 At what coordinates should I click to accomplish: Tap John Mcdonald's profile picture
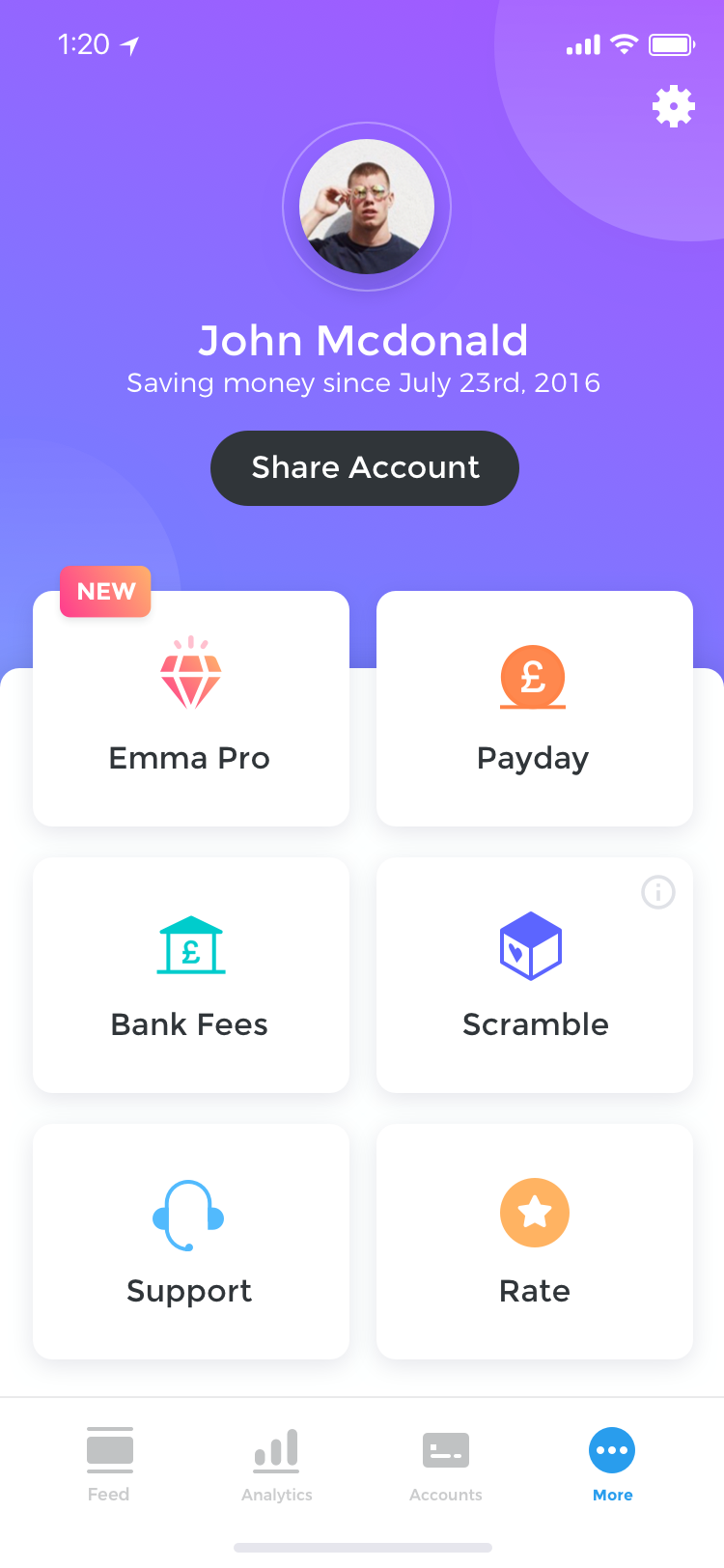pyautogui.click(x=367, y=207)
